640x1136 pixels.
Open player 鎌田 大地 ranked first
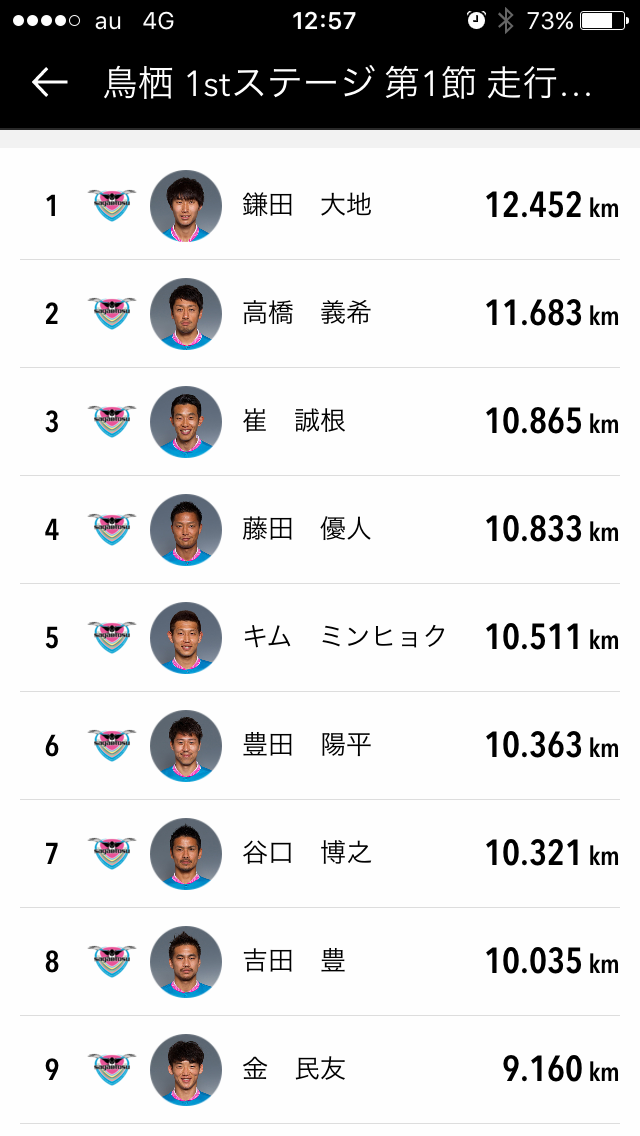click(320, 206)
